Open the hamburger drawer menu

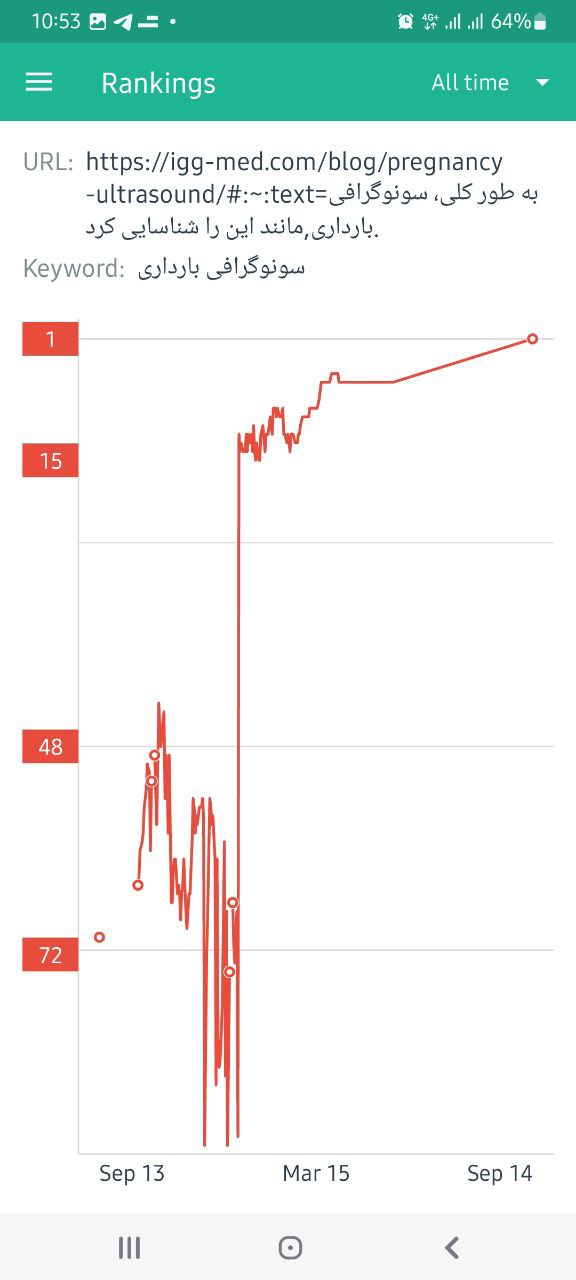point(39,82)
